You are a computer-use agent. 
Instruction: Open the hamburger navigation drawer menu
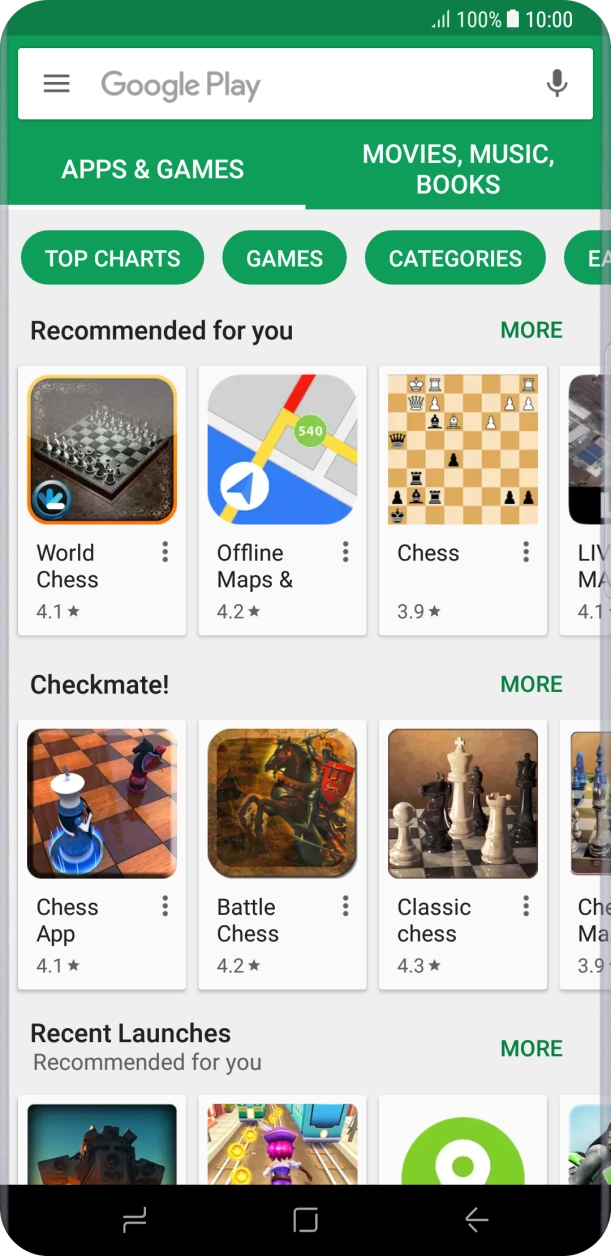57,84
